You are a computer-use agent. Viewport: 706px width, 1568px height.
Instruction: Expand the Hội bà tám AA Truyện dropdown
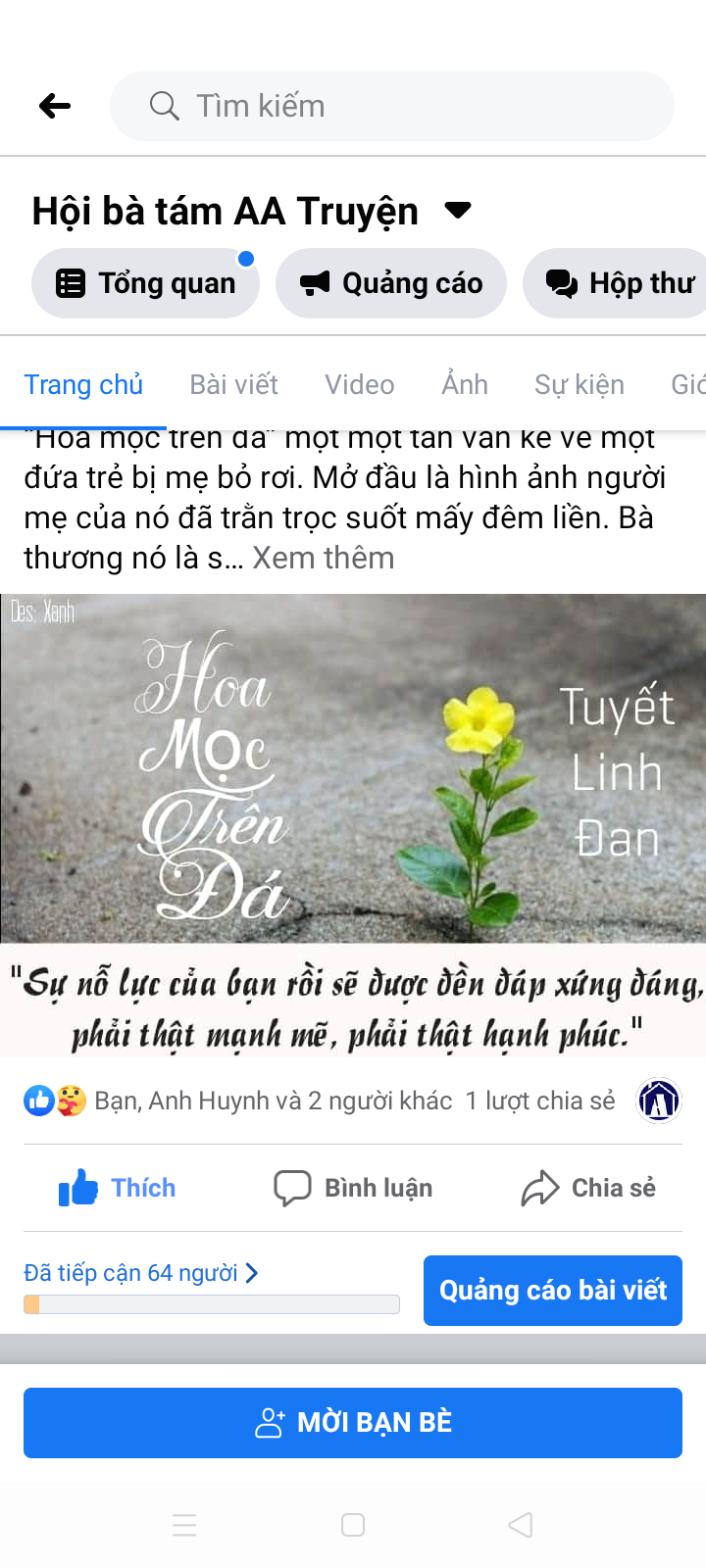(x=457, y=211)
